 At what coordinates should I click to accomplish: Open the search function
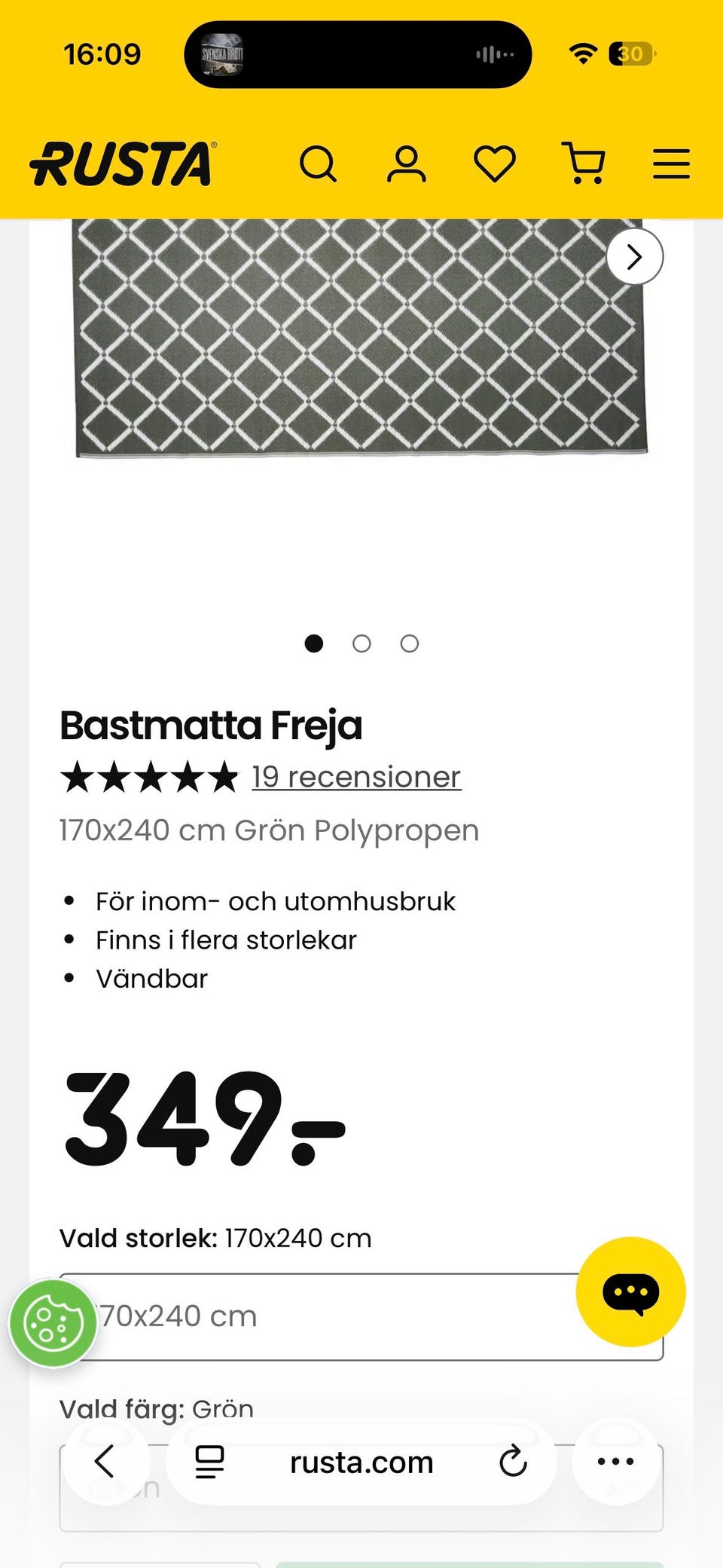[x=319, y=164]
